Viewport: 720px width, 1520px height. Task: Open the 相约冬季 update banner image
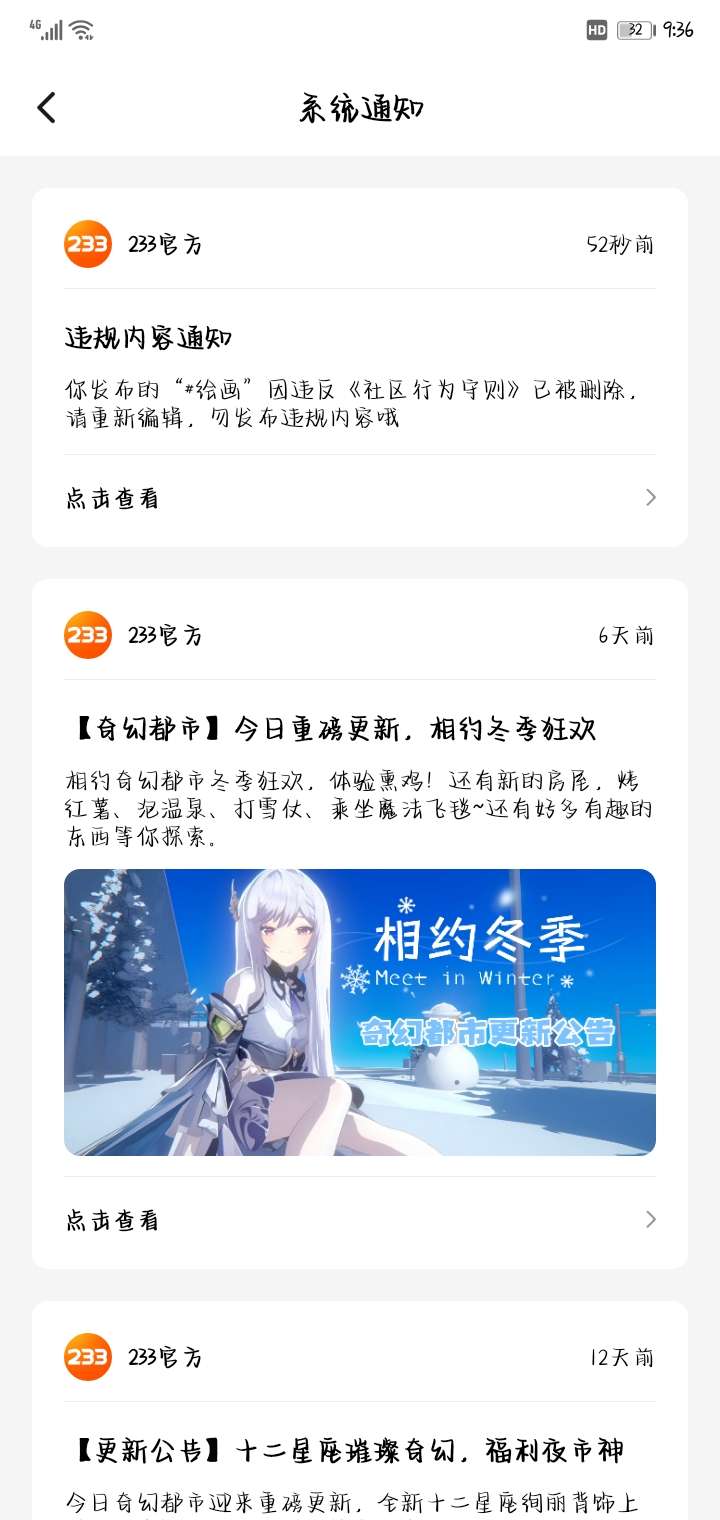tap(360, 1012)
